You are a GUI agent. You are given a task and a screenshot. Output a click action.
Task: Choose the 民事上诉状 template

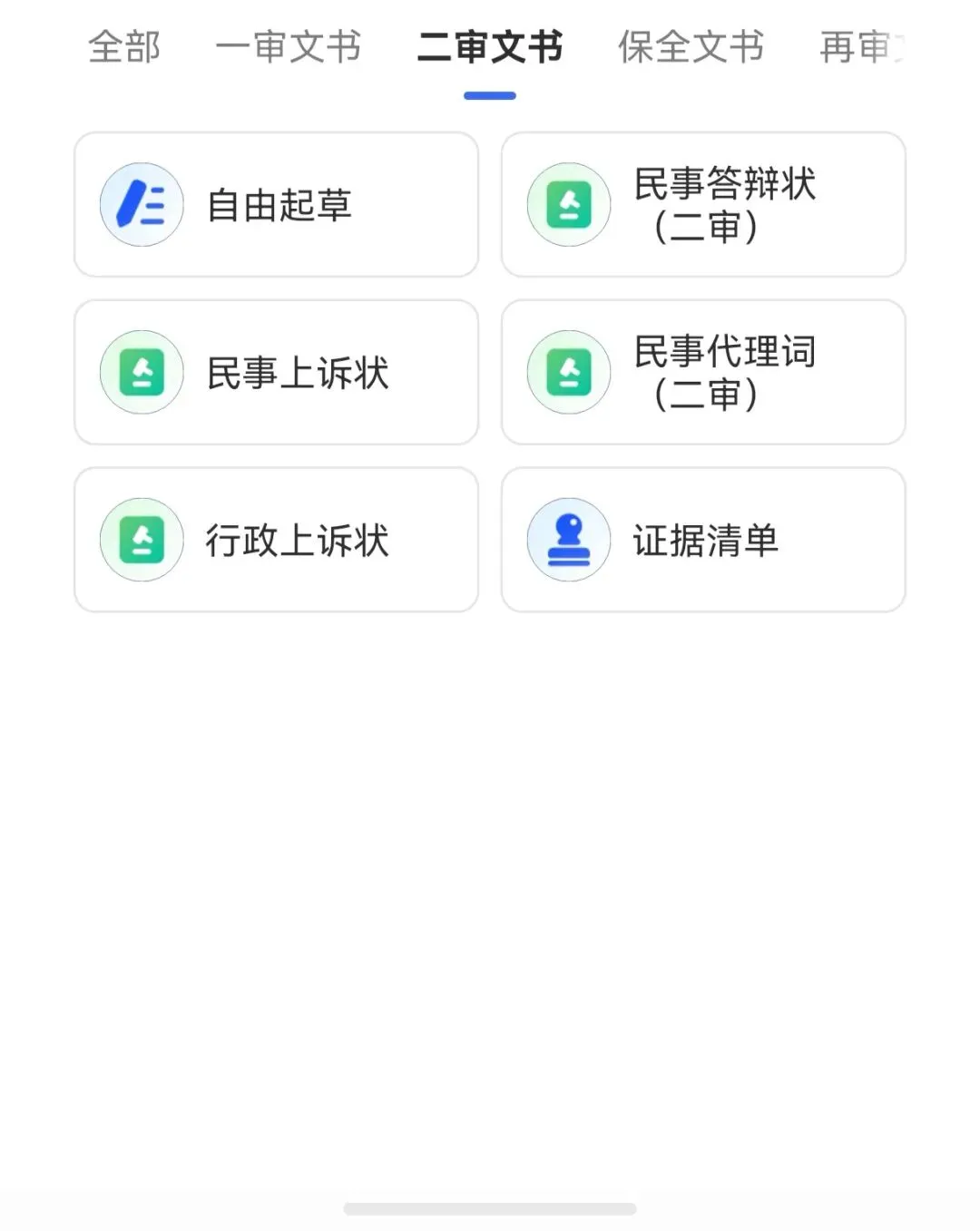[x=276, y=373]
